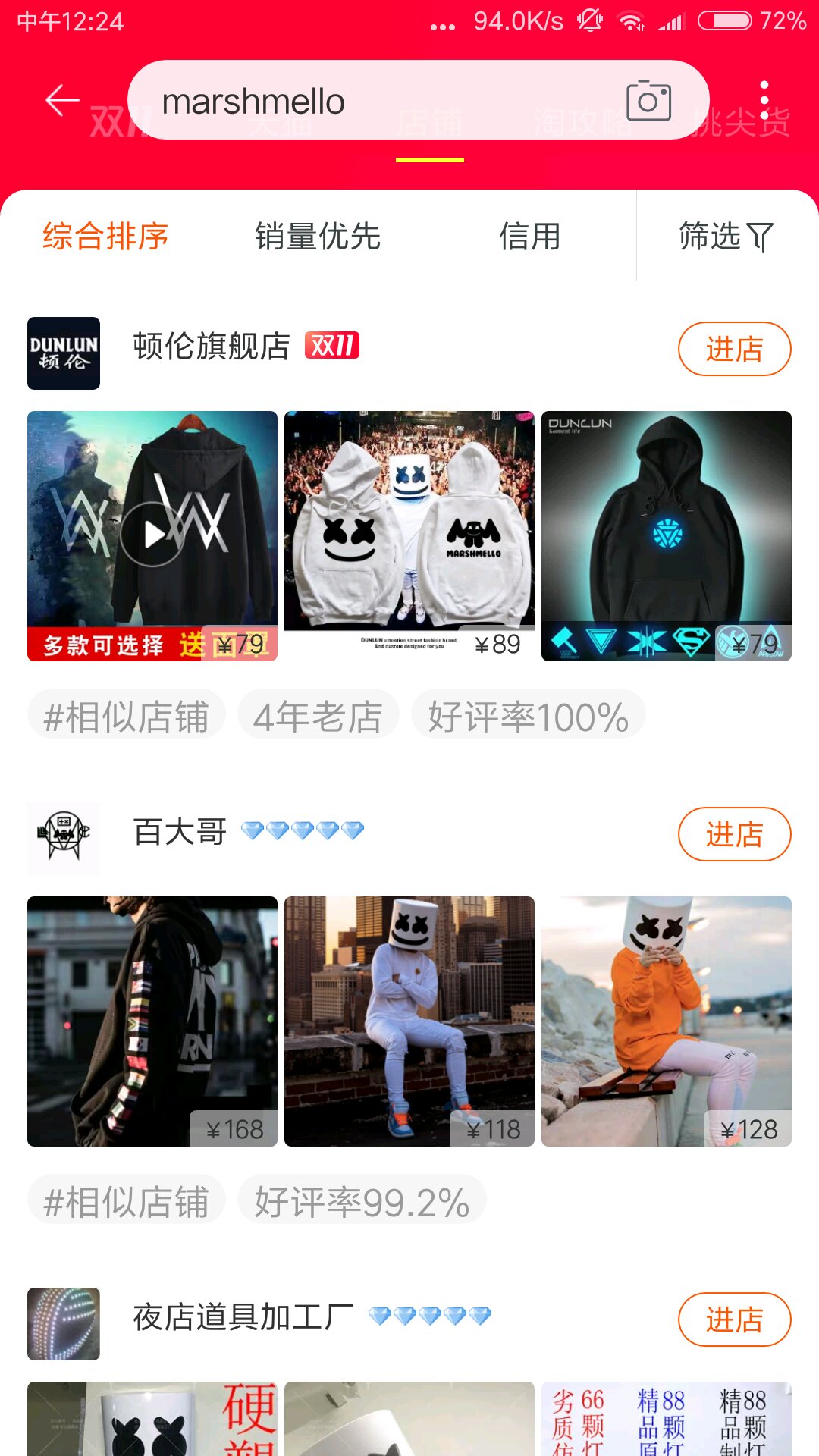Open the glowing hoodie priced ¥79
819x1456 pixels.
click(x=667, y=535)
